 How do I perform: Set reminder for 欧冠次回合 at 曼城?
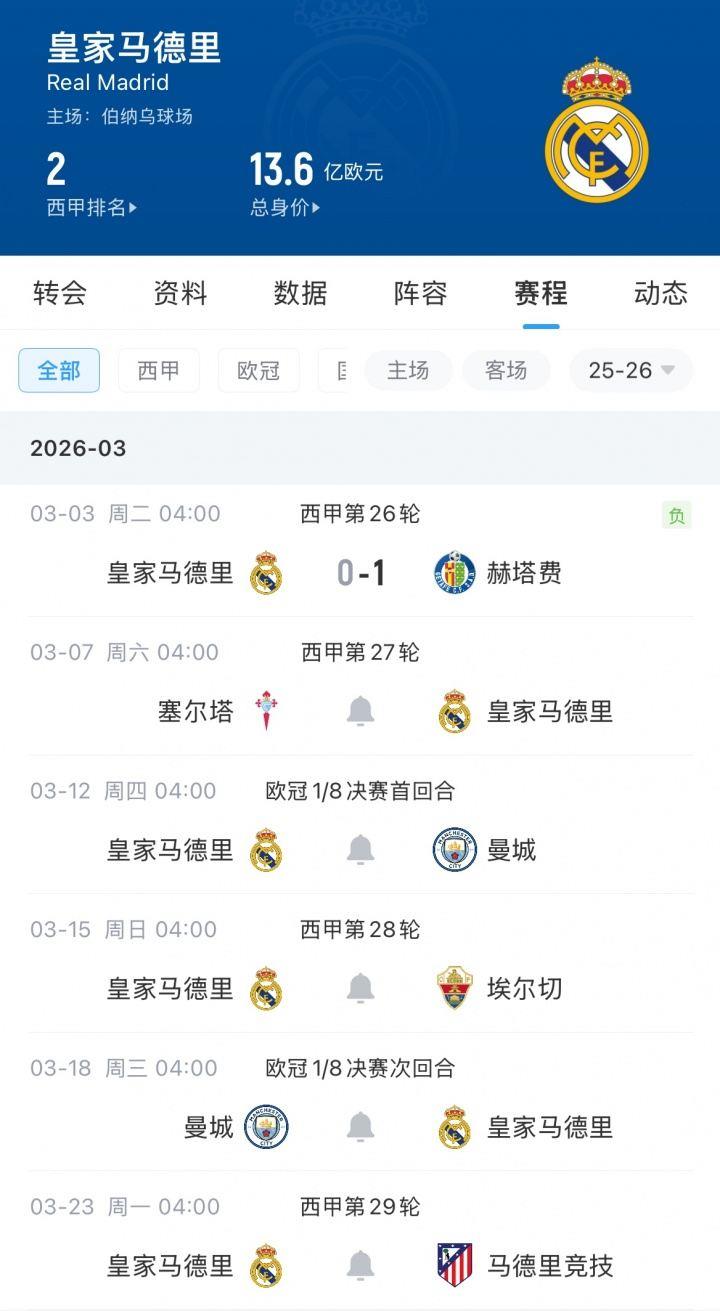[360, 1127]
